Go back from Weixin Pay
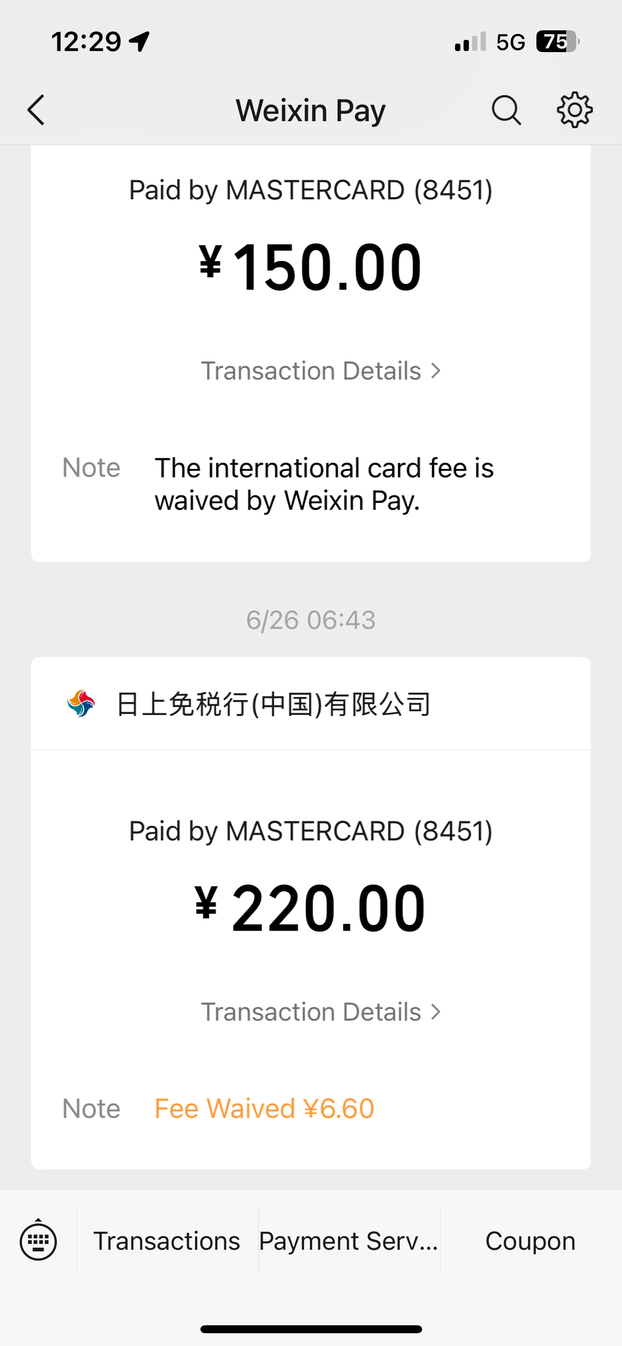The width and height of the screenshot is (622, 1346). pos(37,110)
